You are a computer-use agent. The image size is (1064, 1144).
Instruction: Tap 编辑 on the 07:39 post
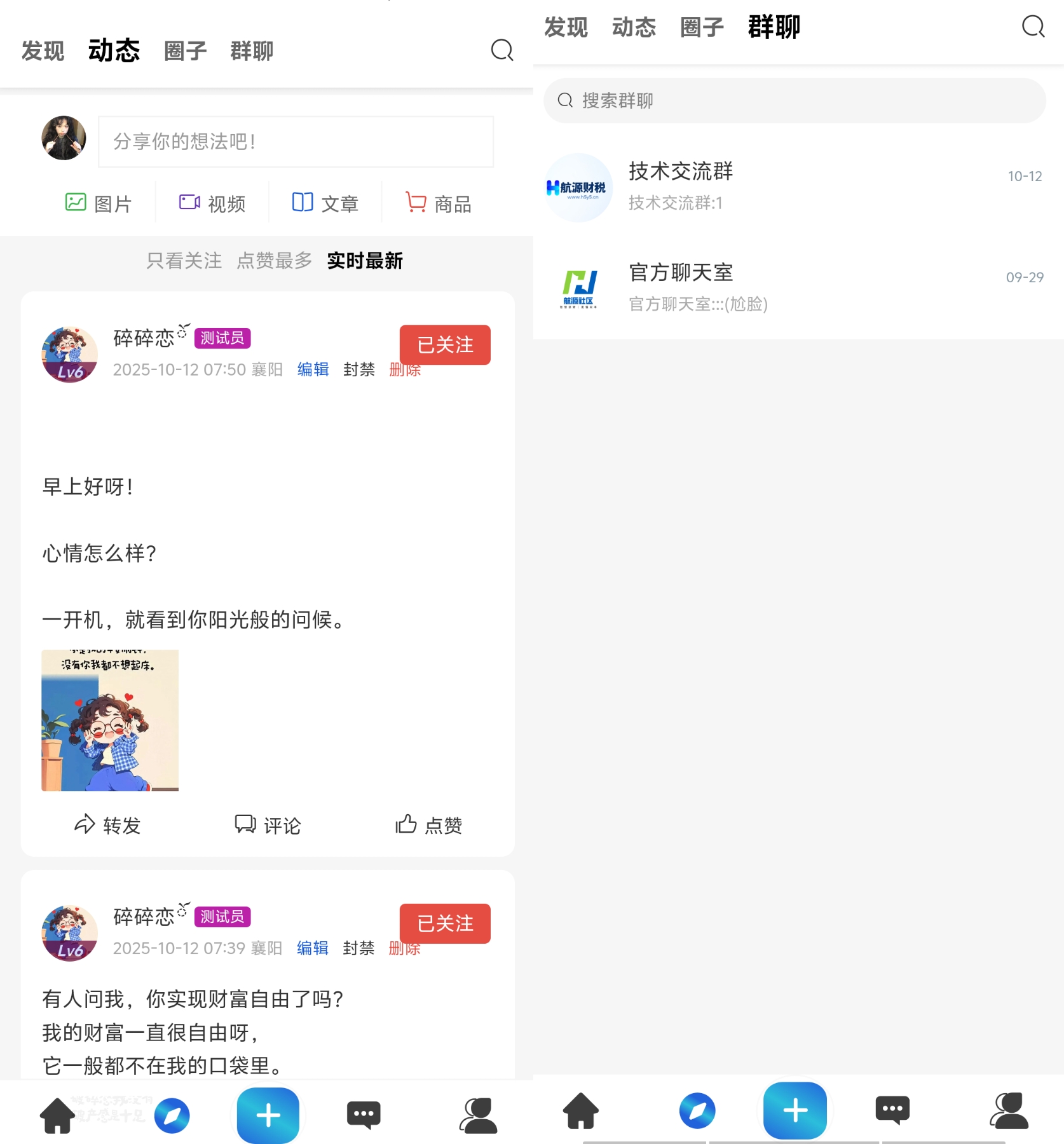click(312, 948)
